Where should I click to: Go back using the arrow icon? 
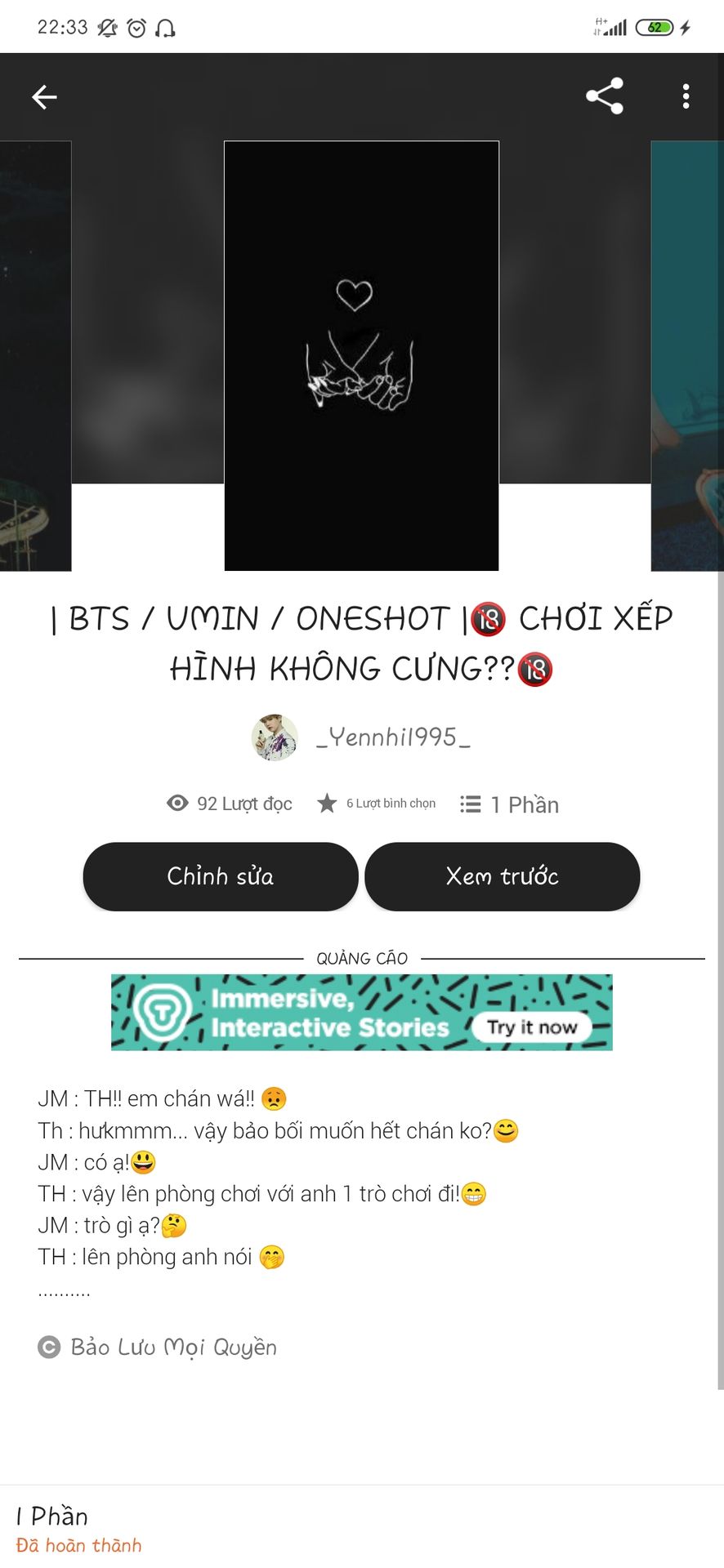coord(44,97)
